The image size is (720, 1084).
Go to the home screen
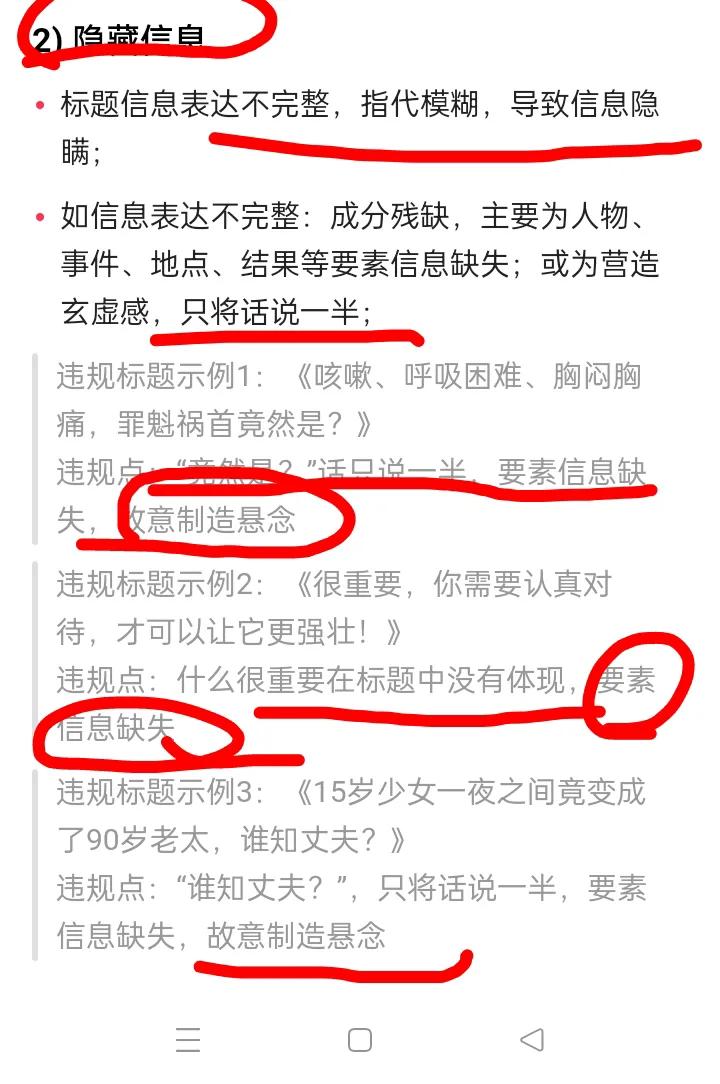pos(360,1040)
